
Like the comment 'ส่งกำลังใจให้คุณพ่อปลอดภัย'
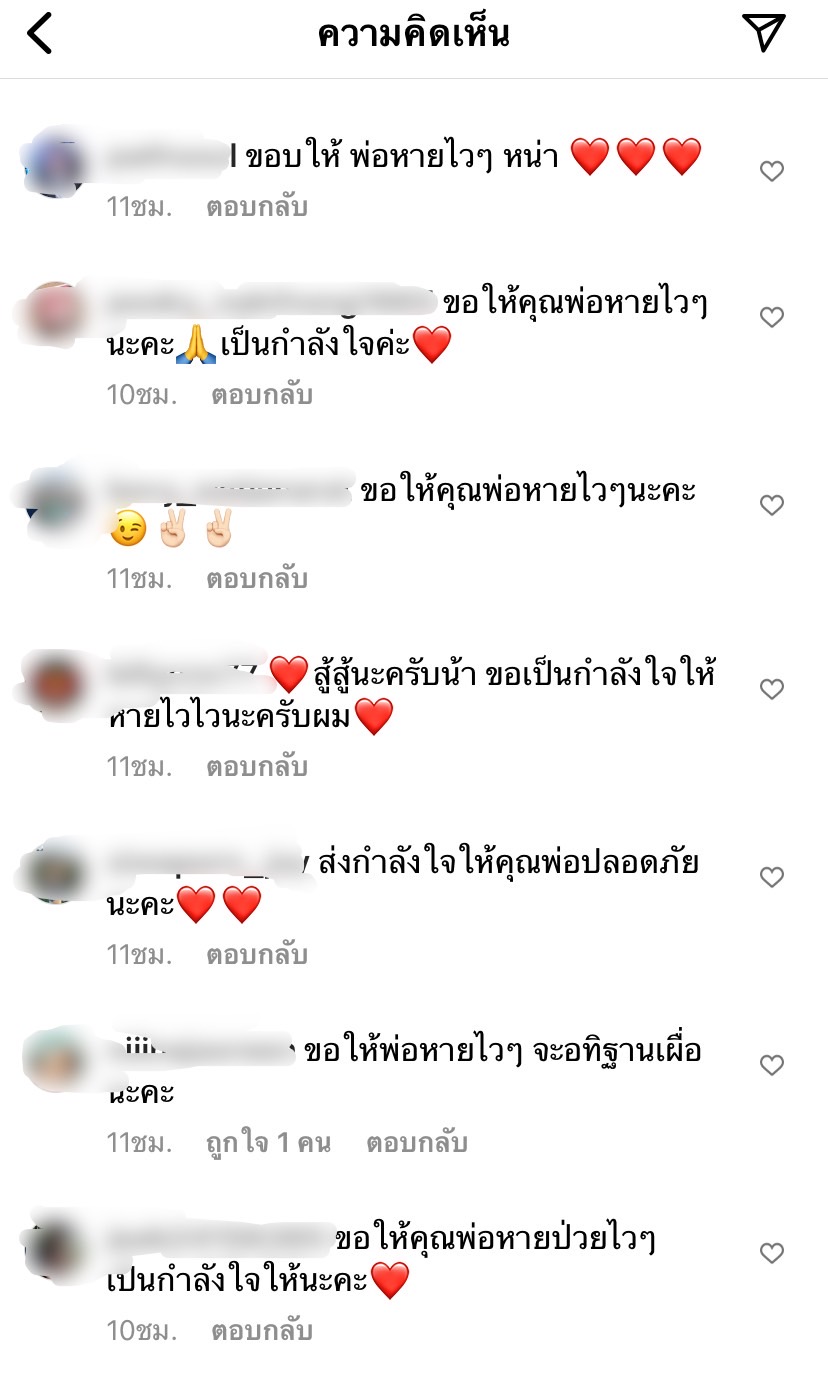(771, 877)
